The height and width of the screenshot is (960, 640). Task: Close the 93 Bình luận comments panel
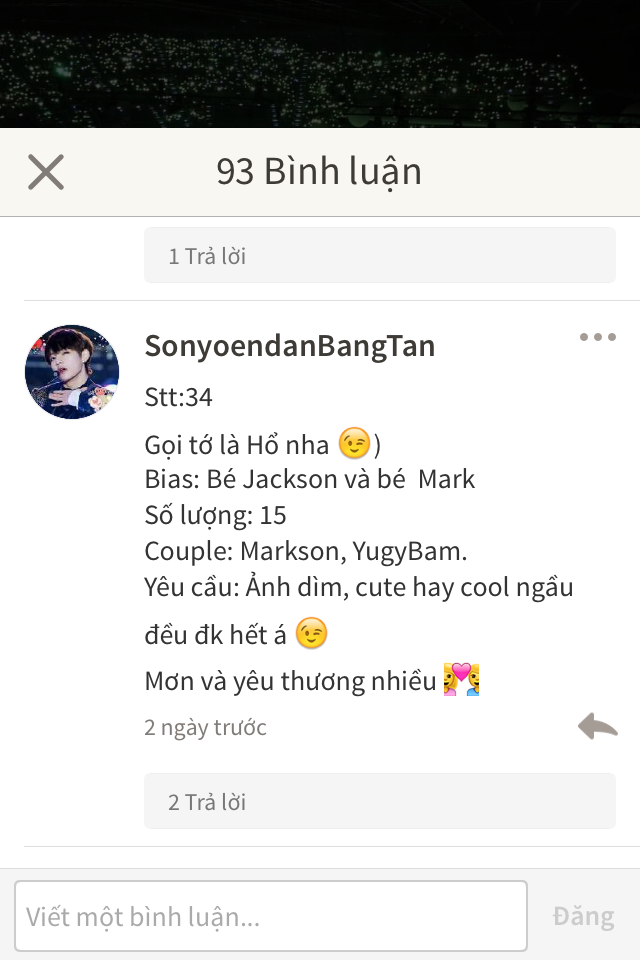coord(46,172)
